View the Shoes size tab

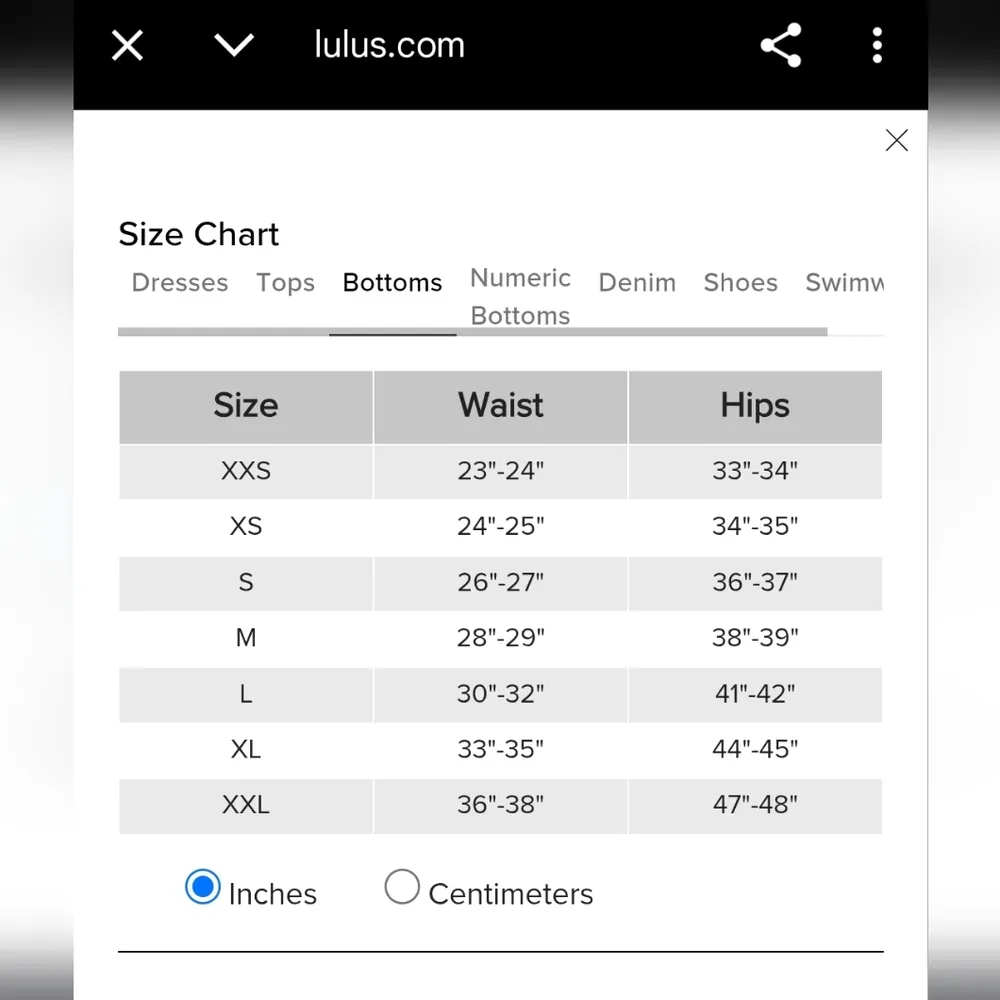(x=740, y=283)
